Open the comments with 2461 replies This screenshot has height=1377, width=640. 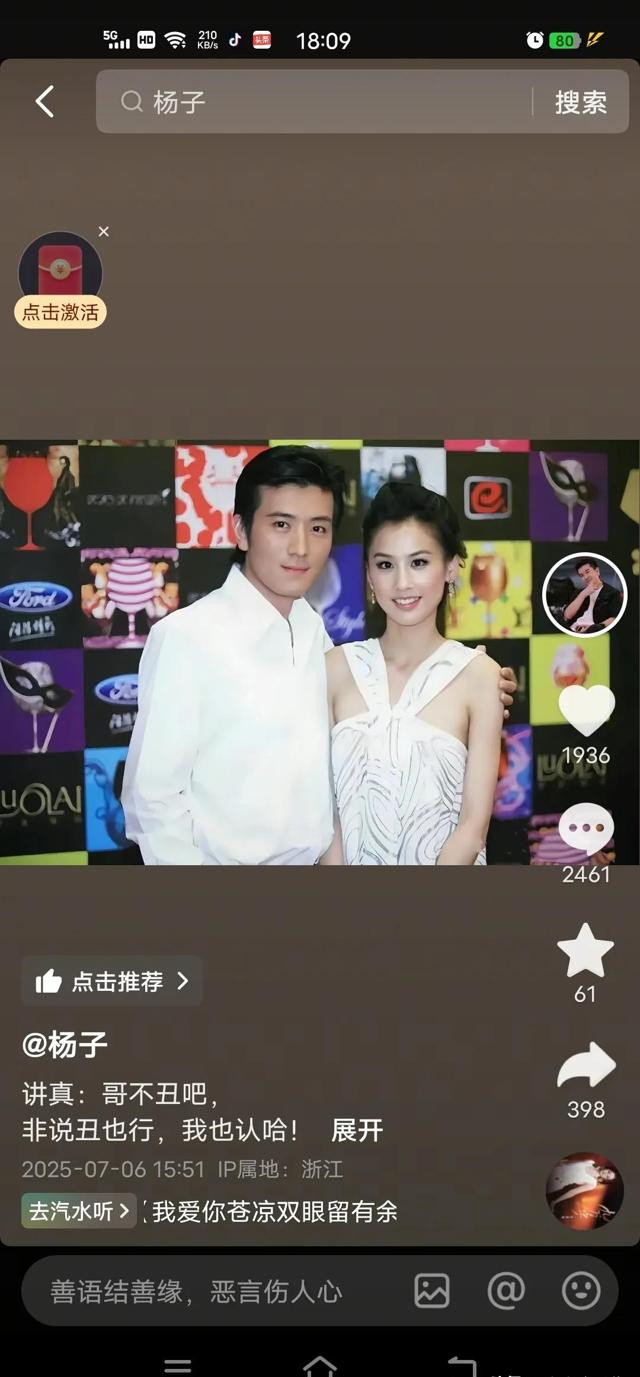586,830
